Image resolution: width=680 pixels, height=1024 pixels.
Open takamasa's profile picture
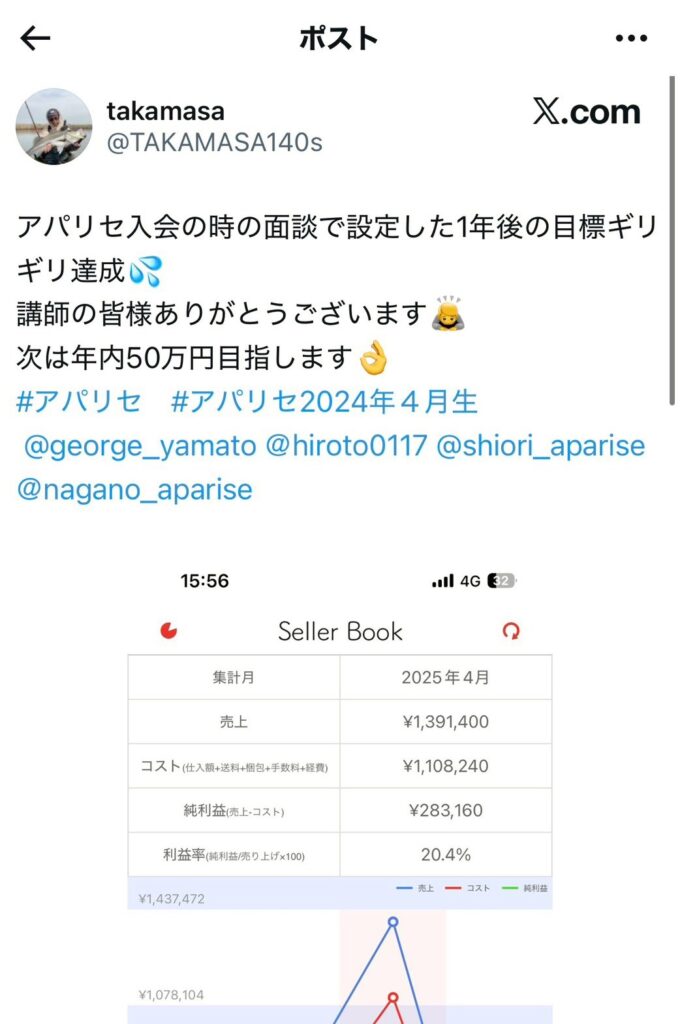(54, 126)
